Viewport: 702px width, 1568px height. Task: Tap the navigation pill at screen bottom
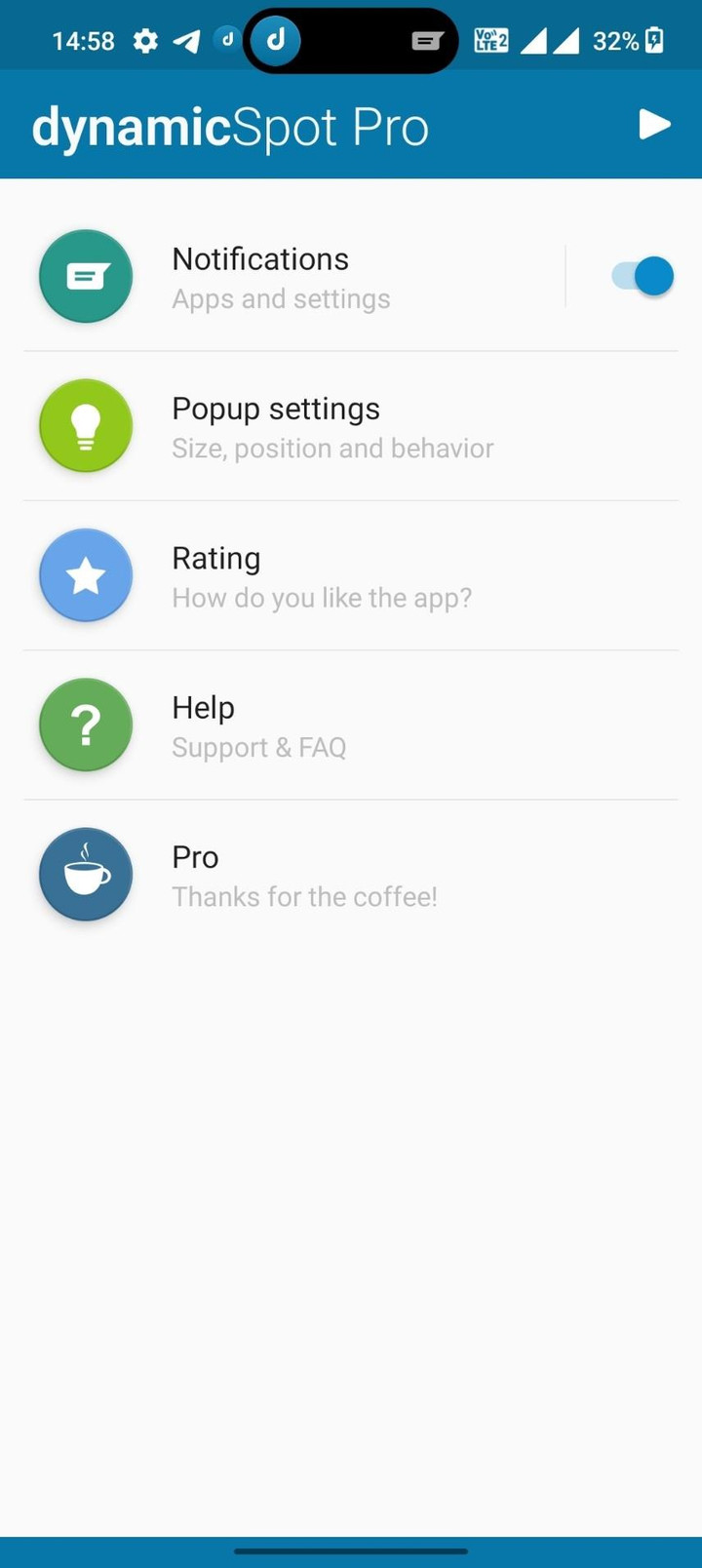(351, 1548)
